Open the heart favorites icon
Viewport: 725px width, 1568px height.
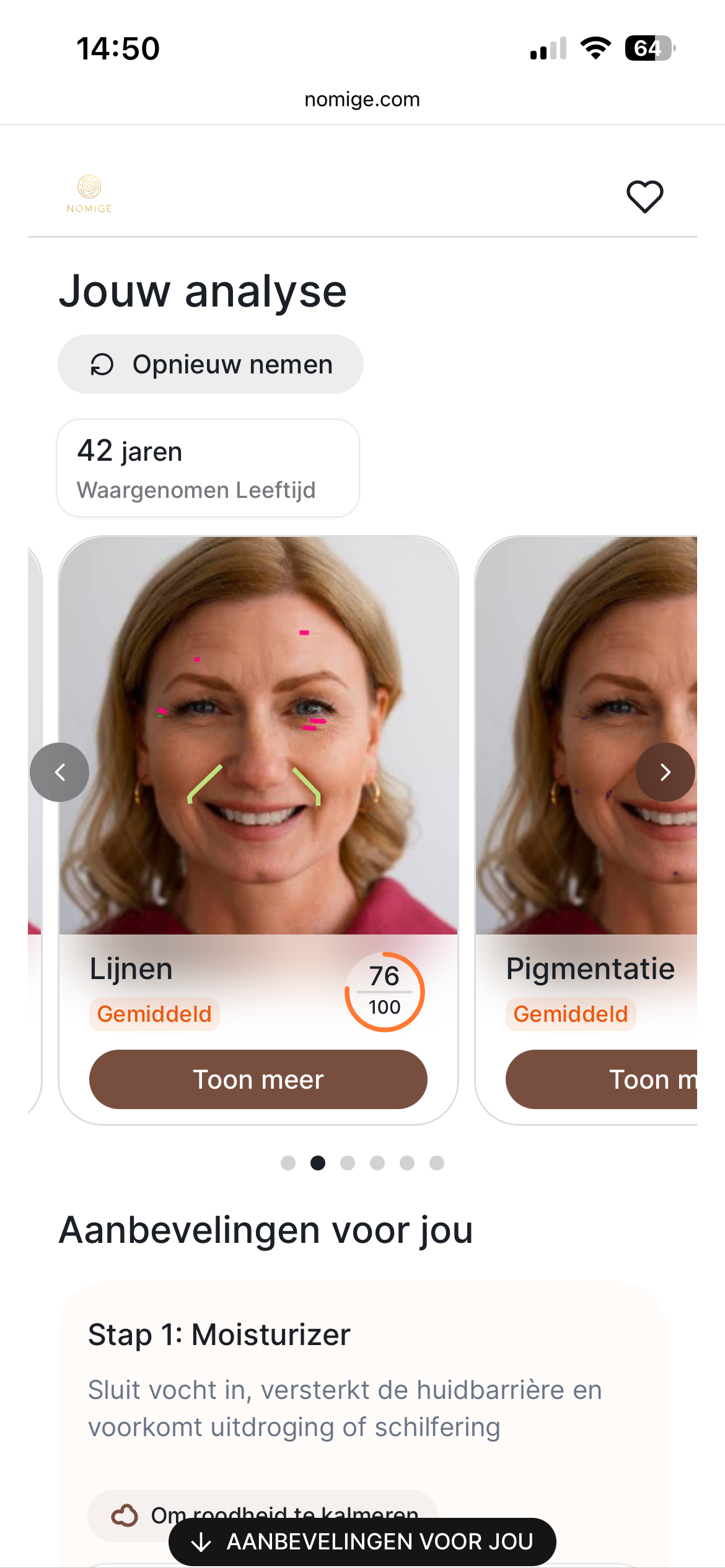click(x=644, y=197)
